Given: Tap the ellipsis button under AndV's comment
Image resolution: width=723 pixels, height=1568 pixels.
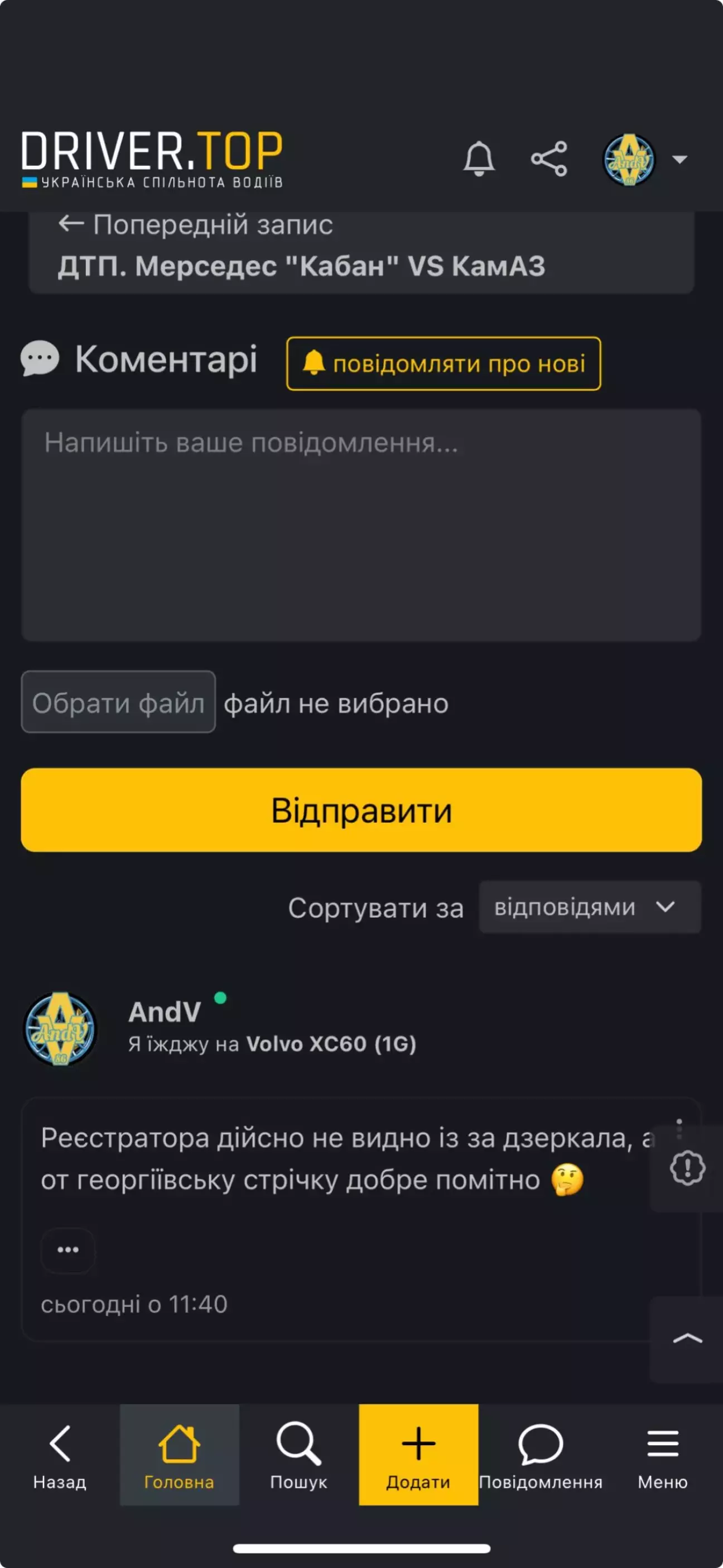Looking at the screenshot, I should click(68, 1250).
